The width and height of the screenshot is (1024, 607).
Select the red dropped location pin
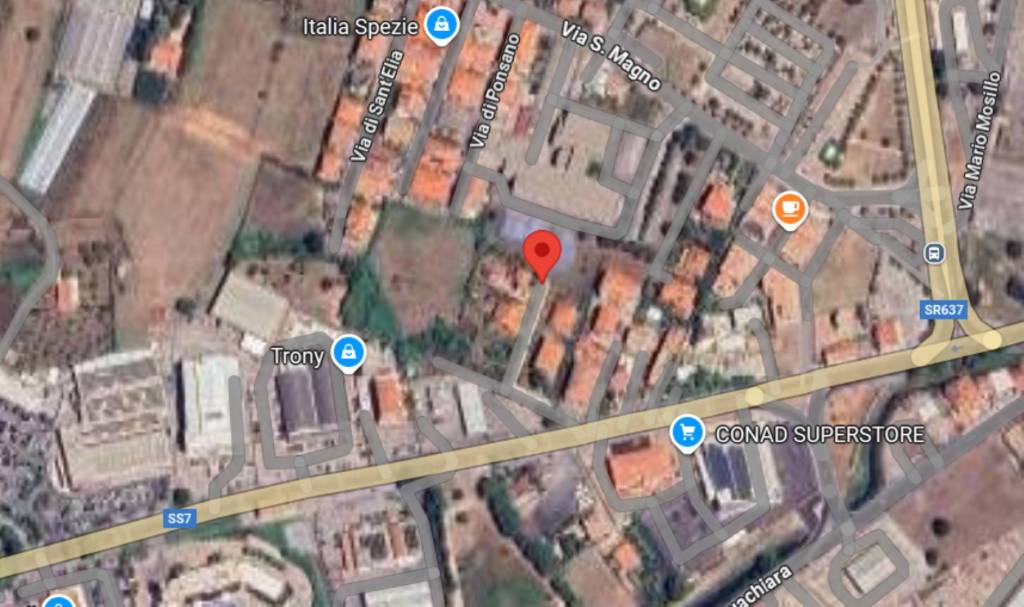[541, 253]
